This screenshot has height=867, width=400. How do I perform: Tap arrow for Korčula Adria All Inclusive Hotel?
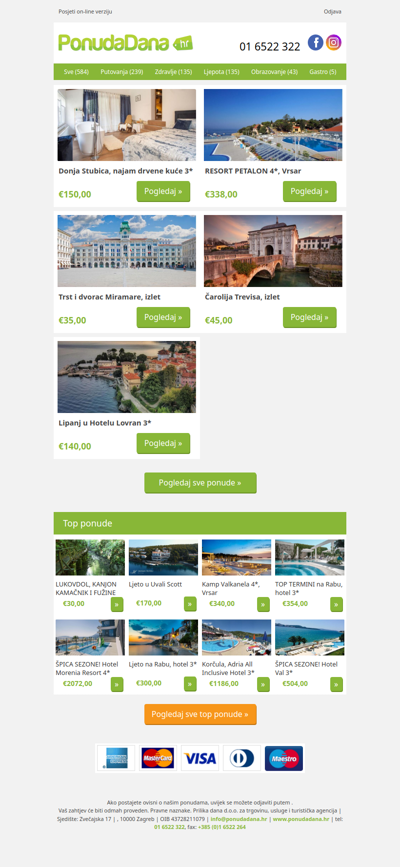(x=263, y=685)
